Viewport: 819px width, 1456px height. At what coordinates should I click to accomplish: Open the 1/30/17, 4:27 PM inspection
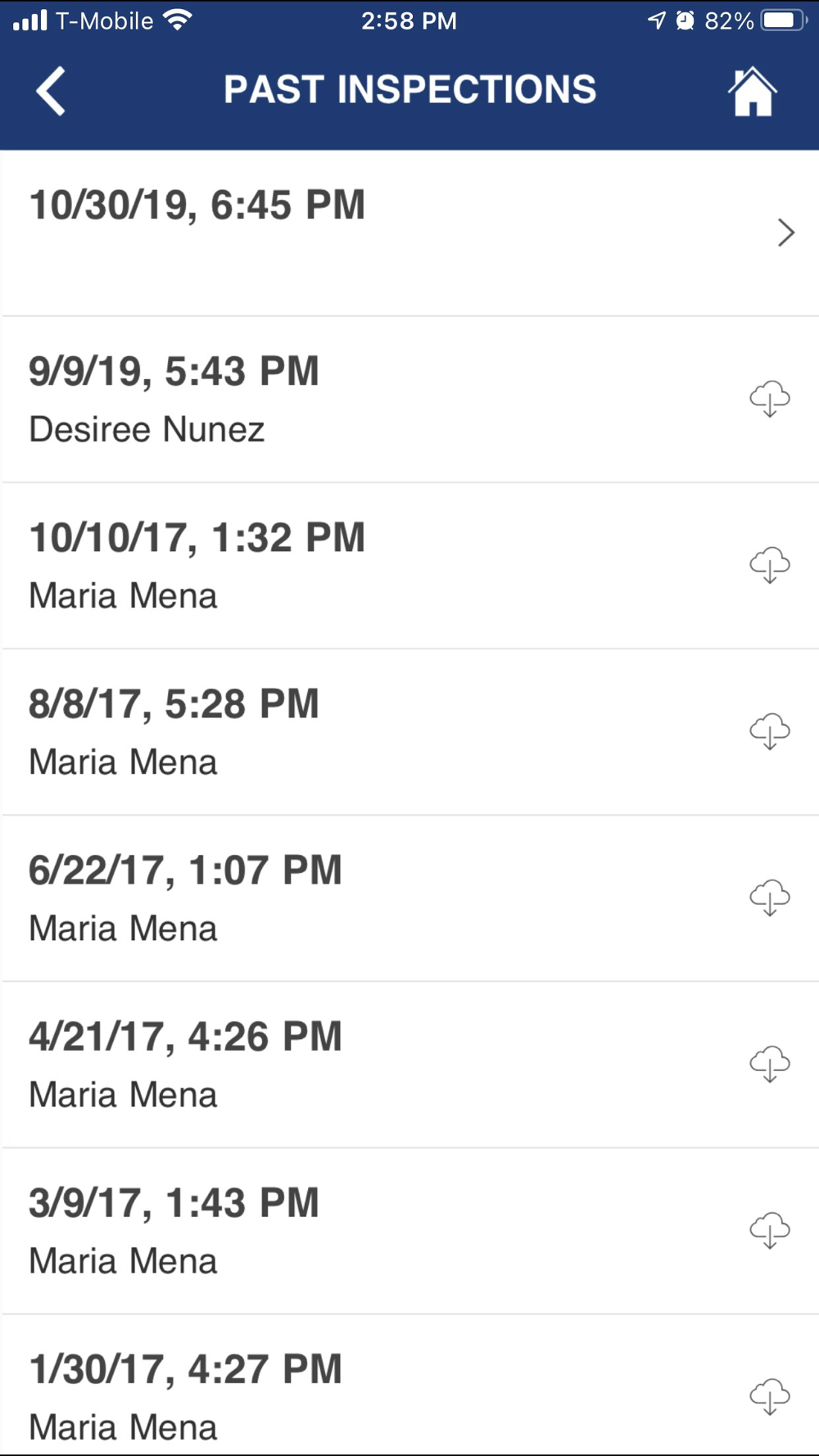pos(409,1386)
